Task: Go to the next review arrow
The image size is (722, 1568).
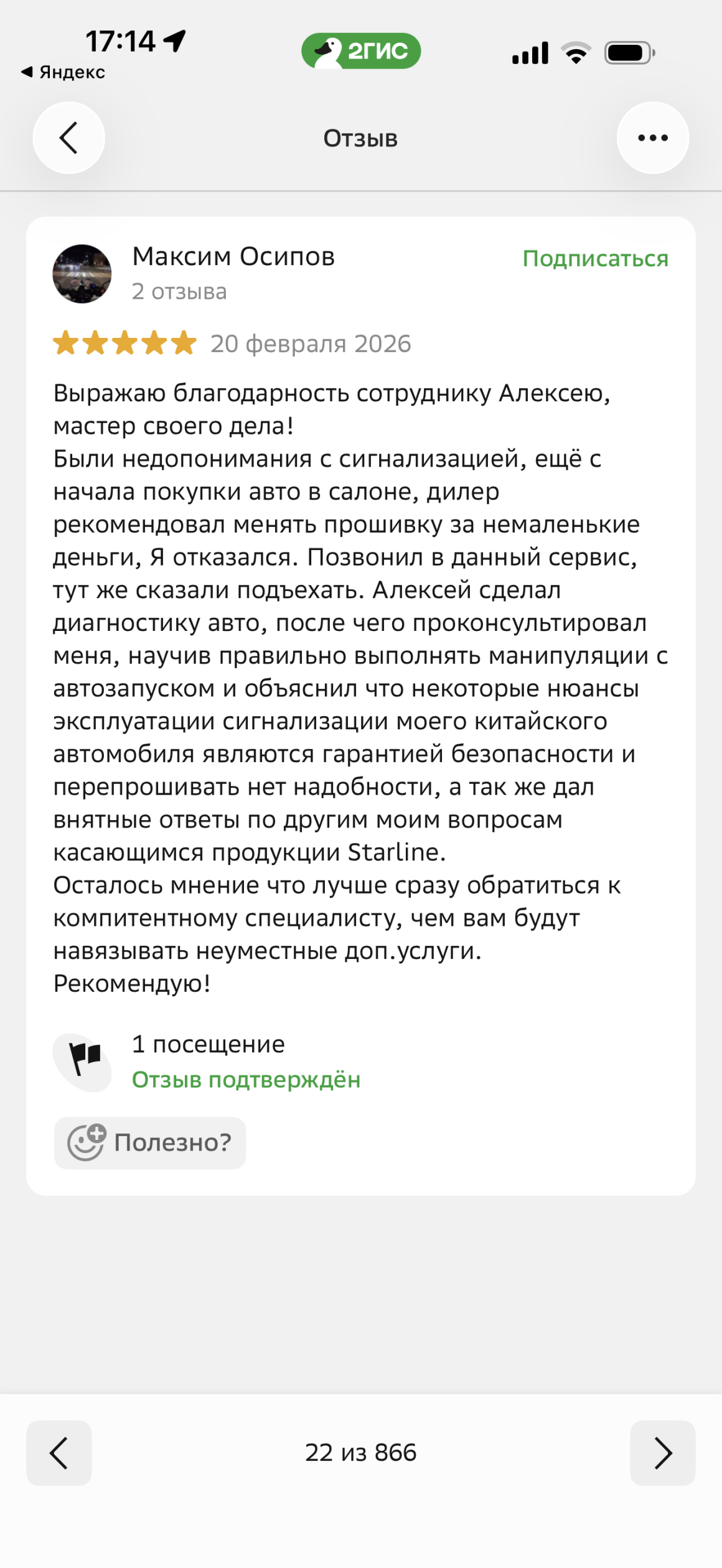Action: point(662,1453)
